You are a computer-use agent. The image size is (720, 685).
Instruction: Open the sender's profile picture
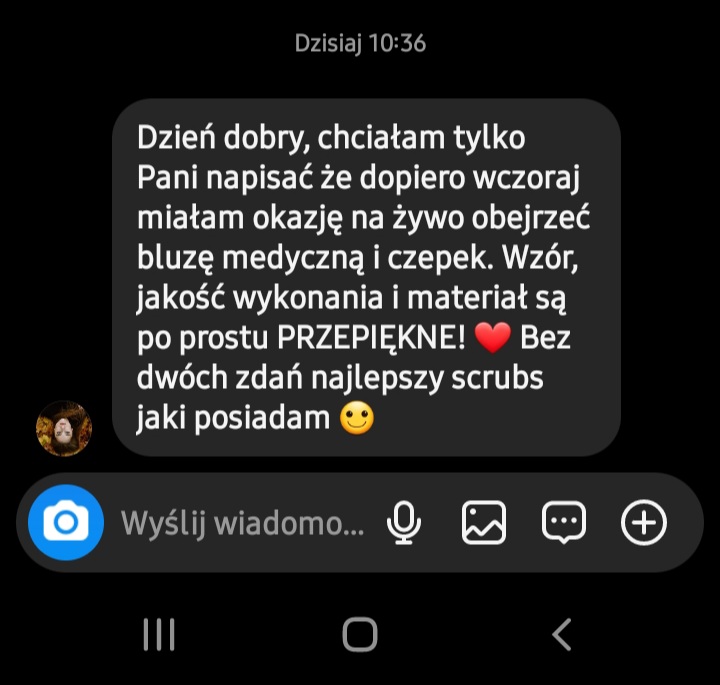(64, 428)
